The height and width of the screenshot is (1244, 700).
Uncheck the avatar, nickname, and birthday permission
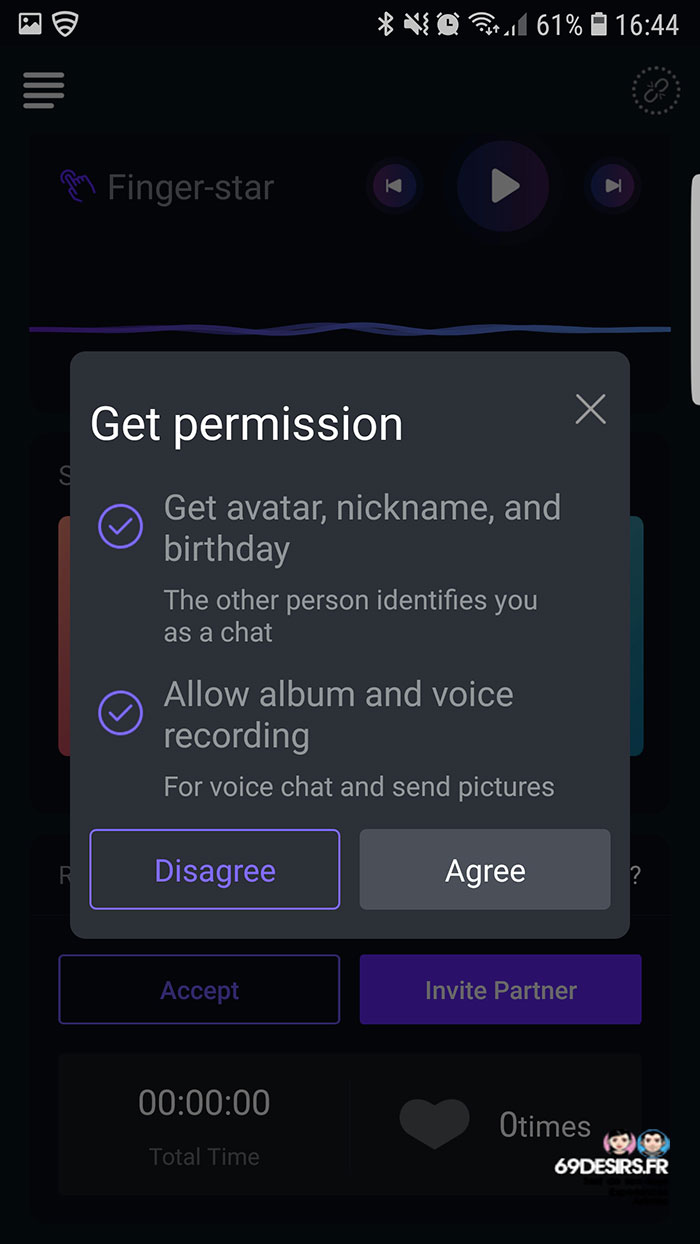pyautogui.click(x=120, y=526)
